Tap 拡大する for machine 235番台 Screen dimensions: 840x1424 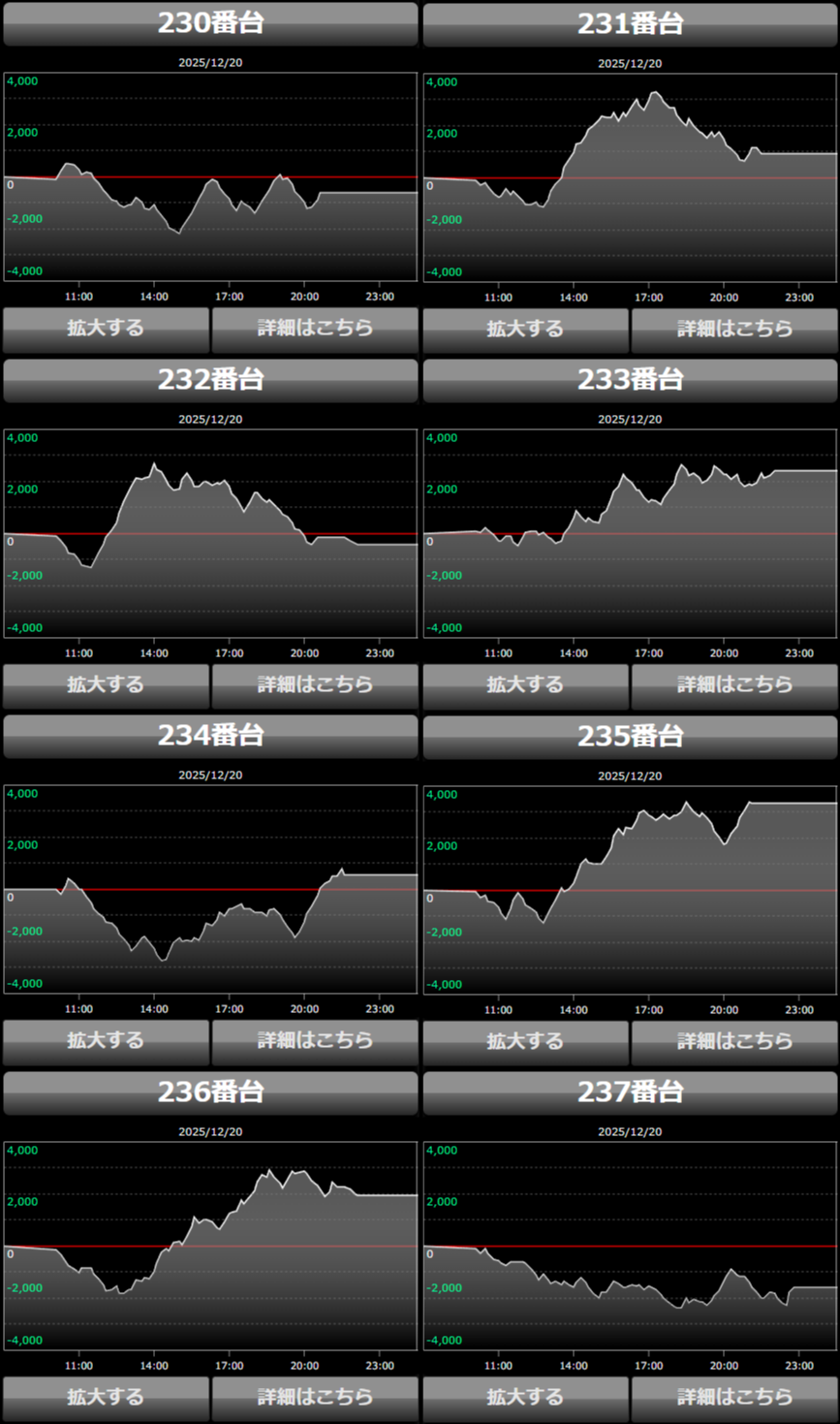coord(525,1042)
